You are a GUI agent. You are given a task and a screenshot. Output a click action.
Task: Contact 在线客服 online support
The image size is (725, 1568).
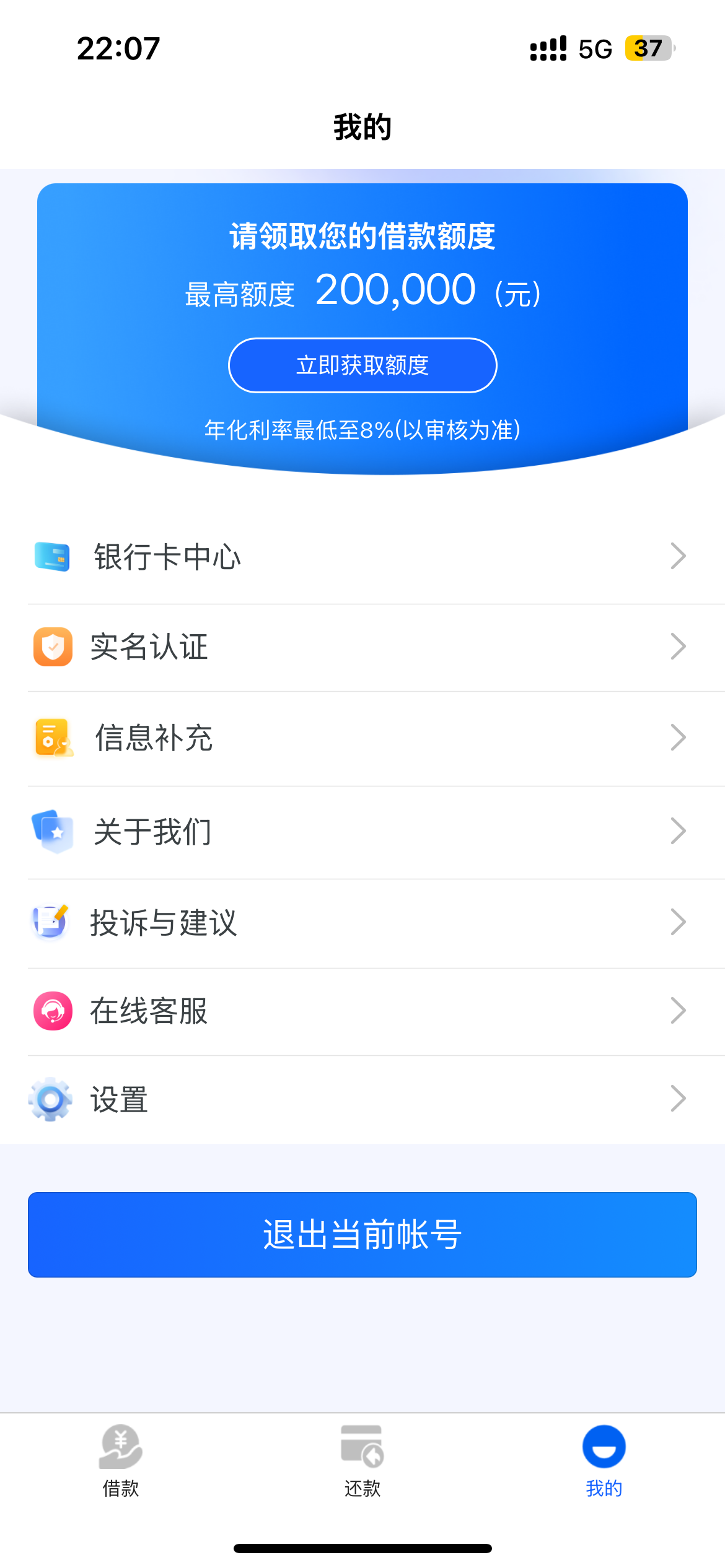tap(362, 1011)
